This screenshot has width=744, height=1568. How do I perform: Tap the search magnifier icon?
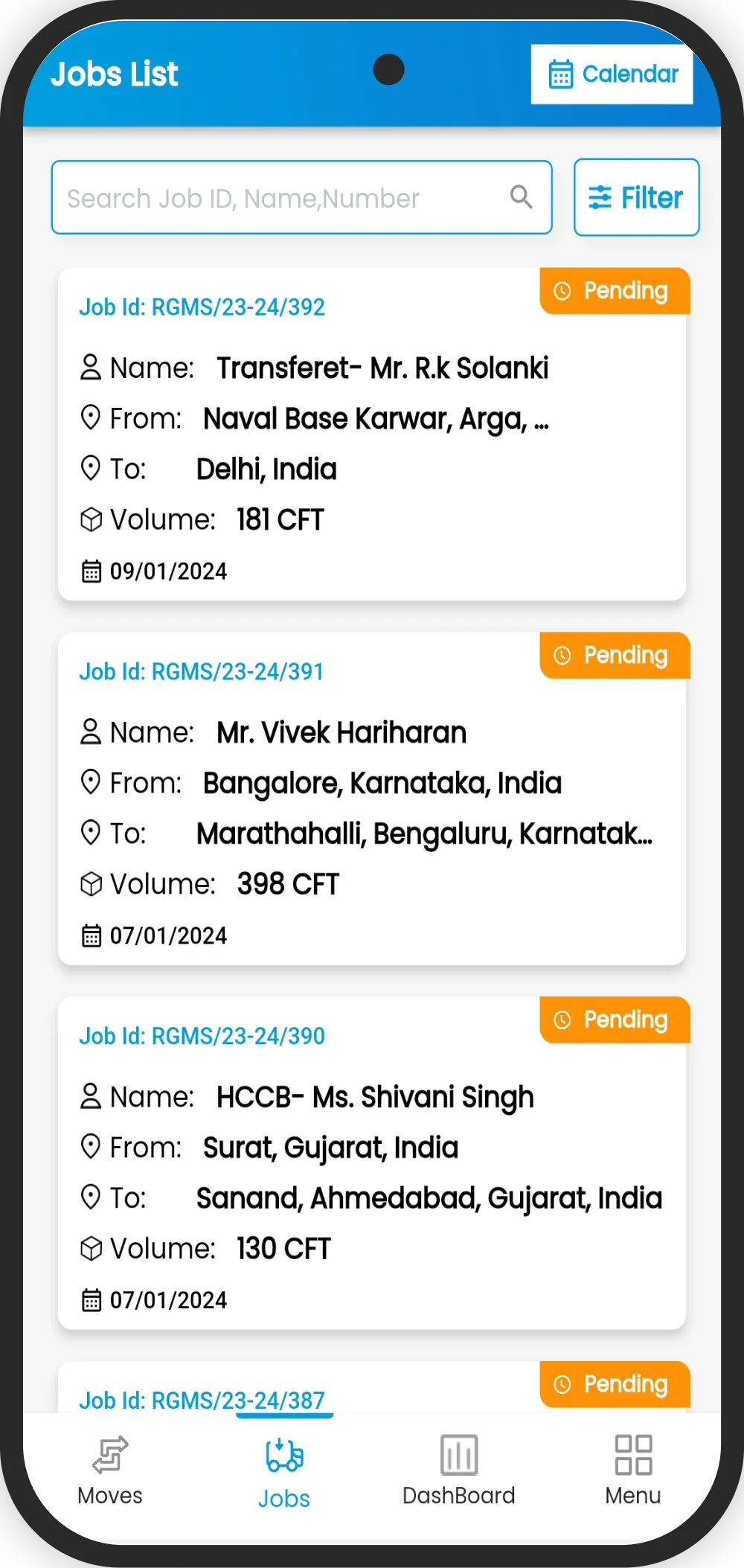[x=521, y=197]
